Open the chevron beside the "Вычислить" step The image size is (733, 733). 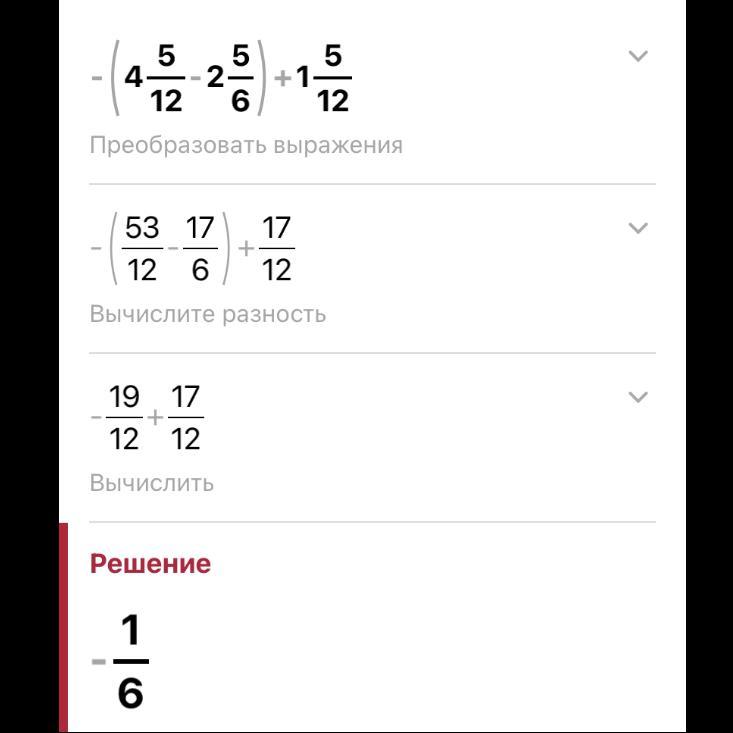coord(638,397)
